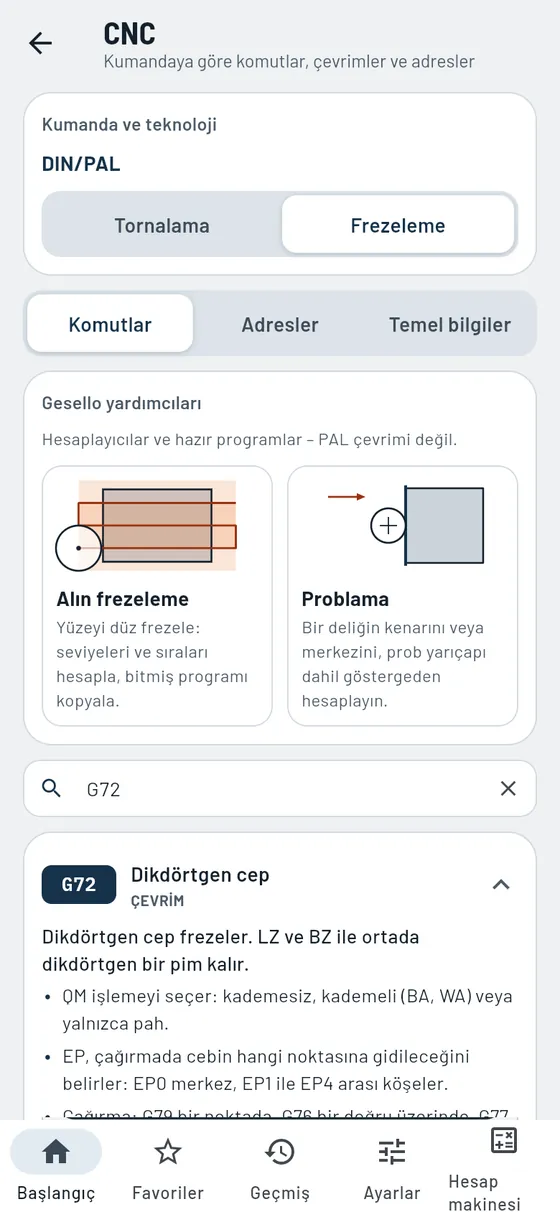Open the Problama helper card

tap(403, 596)
